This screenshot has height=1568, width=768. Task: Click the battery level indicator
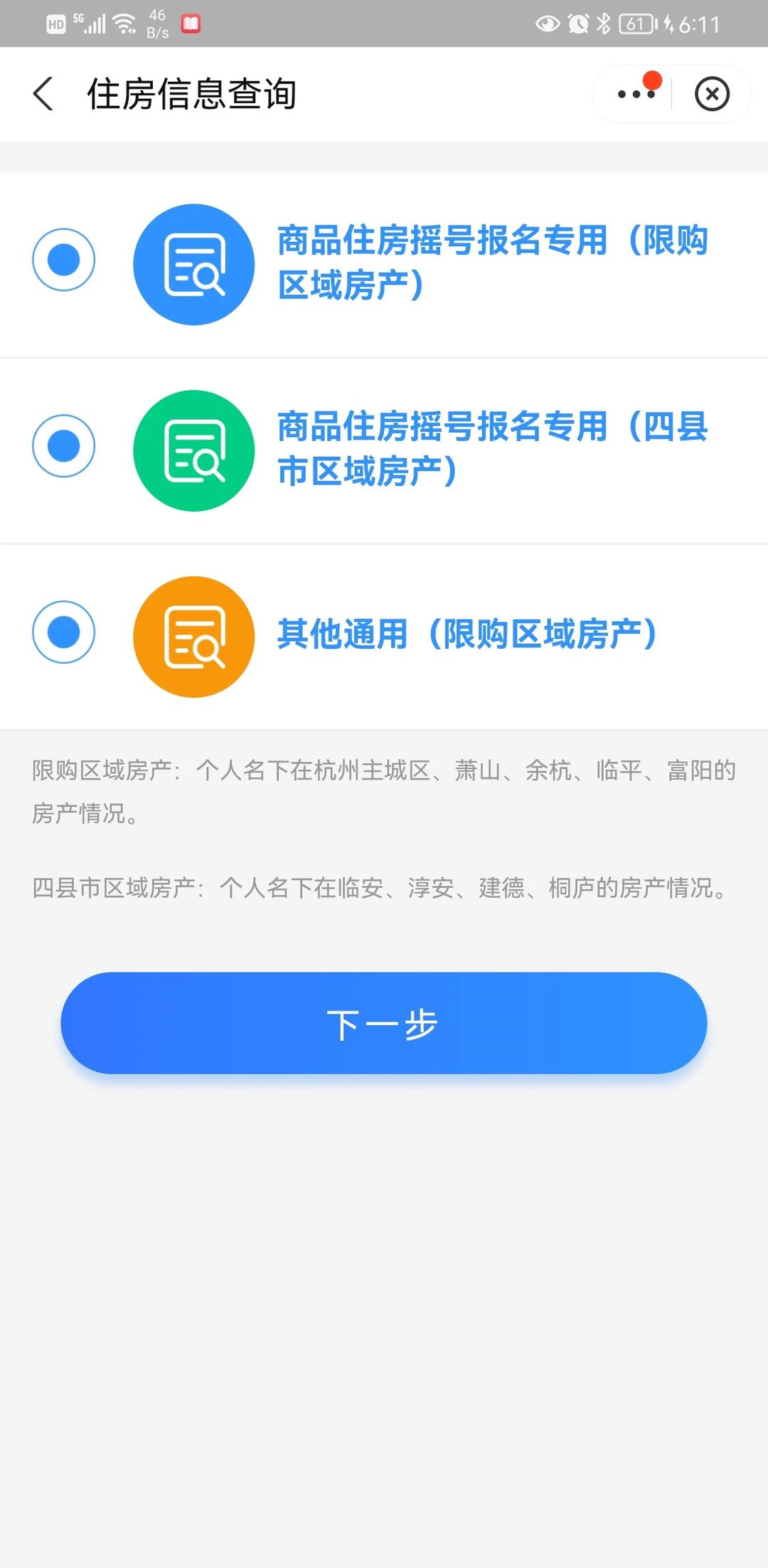point(636,23)
